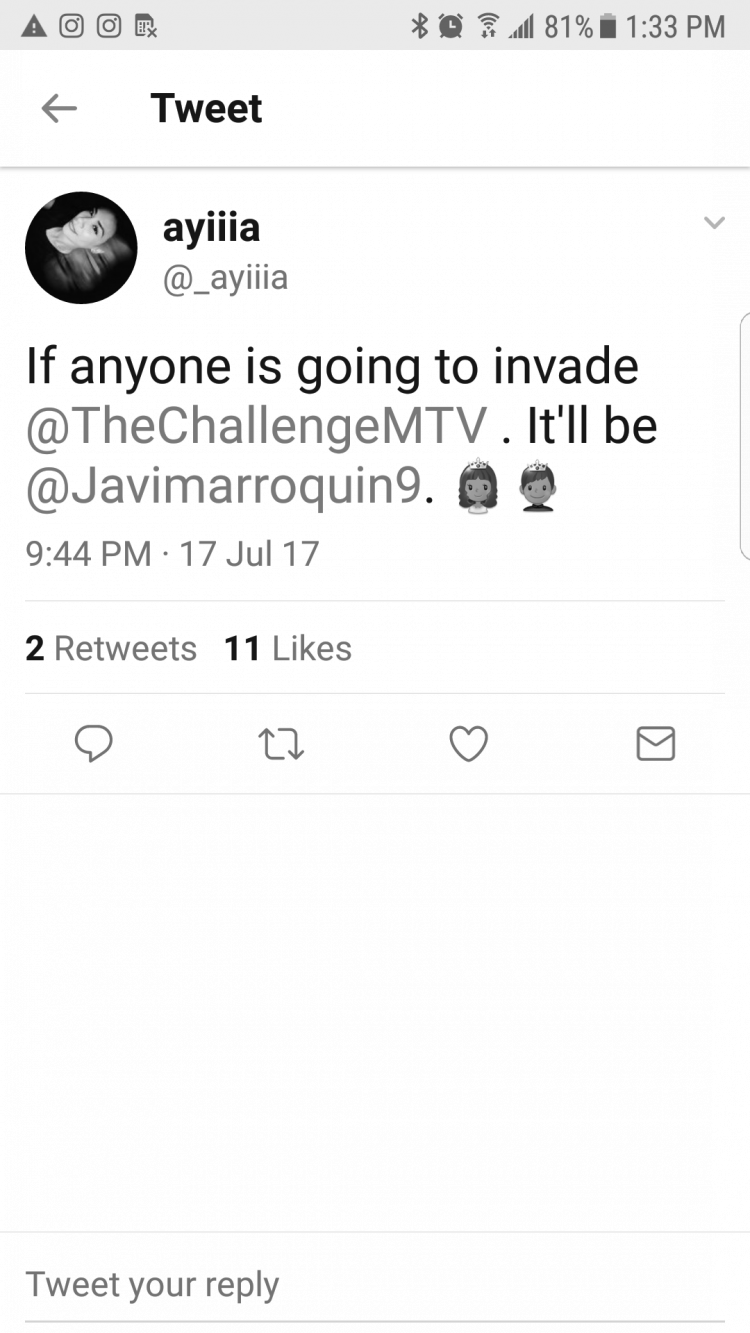The width and height of the screenshot is (750, 1333).
Task: Open the @TheChallengeMTV mention
Action: 257,427
